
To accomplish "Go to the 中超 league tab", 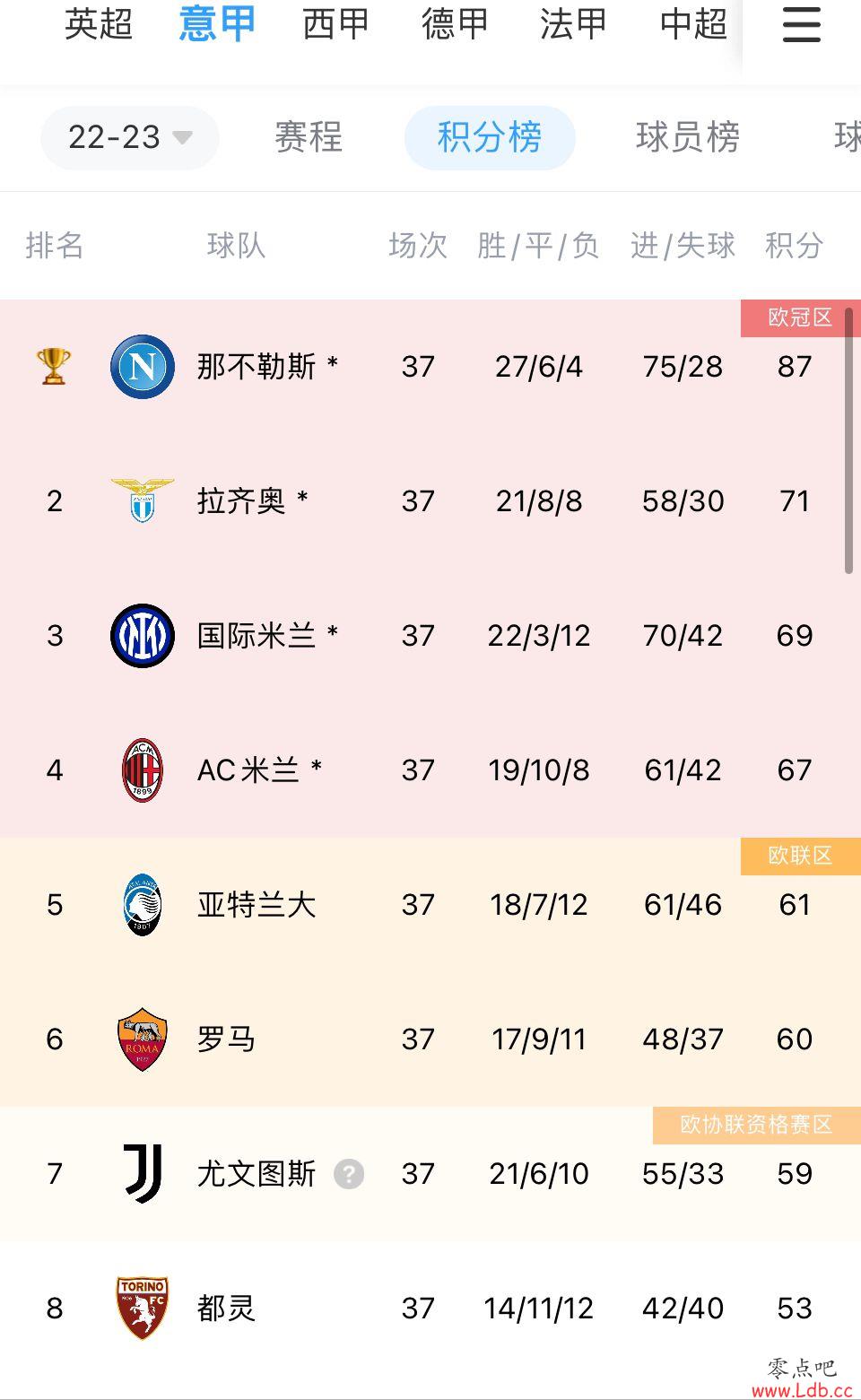I will [693, 24].
